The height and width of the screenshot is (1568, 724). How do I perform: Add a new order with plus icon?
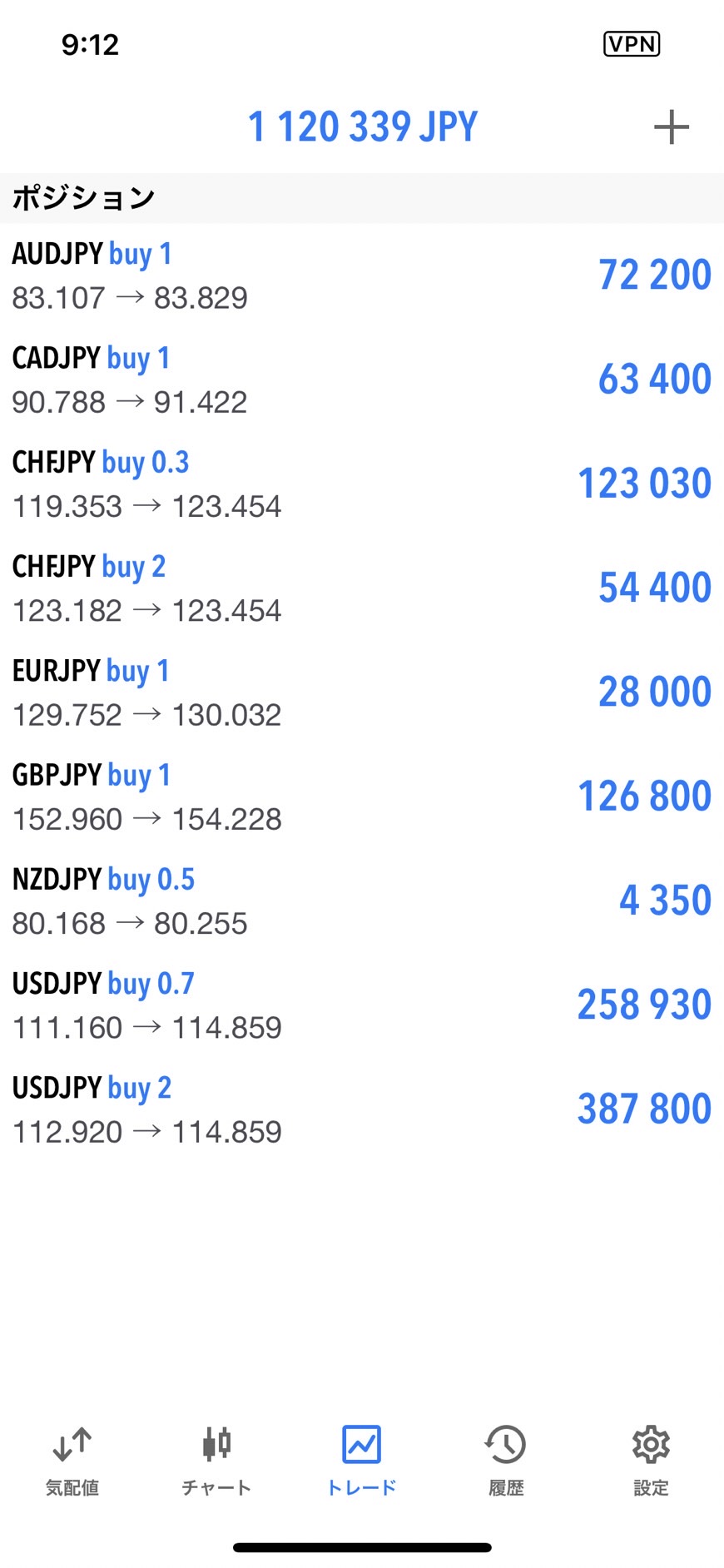671,127
